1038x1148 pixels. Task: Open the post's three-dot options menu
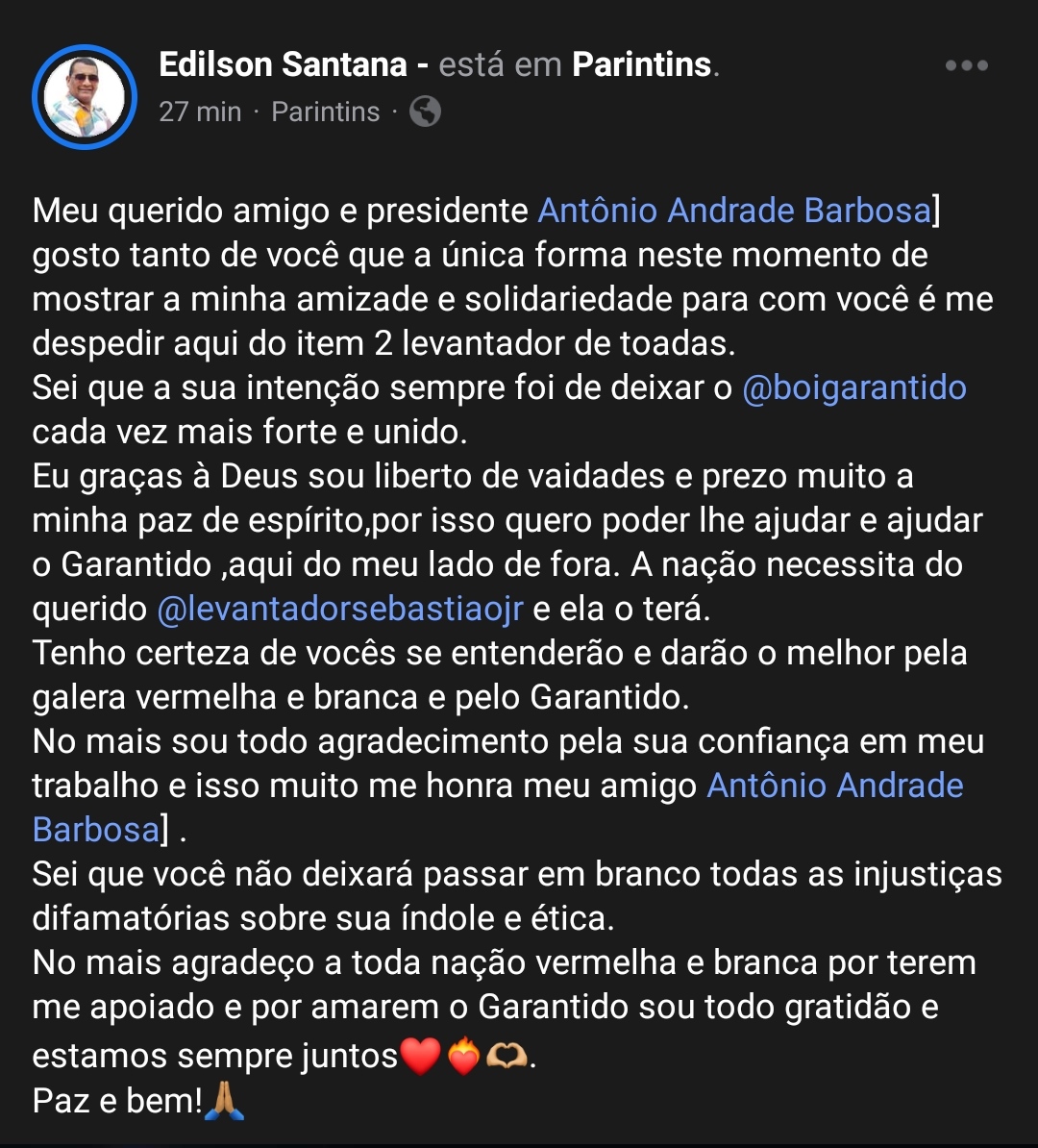point(966,66)
